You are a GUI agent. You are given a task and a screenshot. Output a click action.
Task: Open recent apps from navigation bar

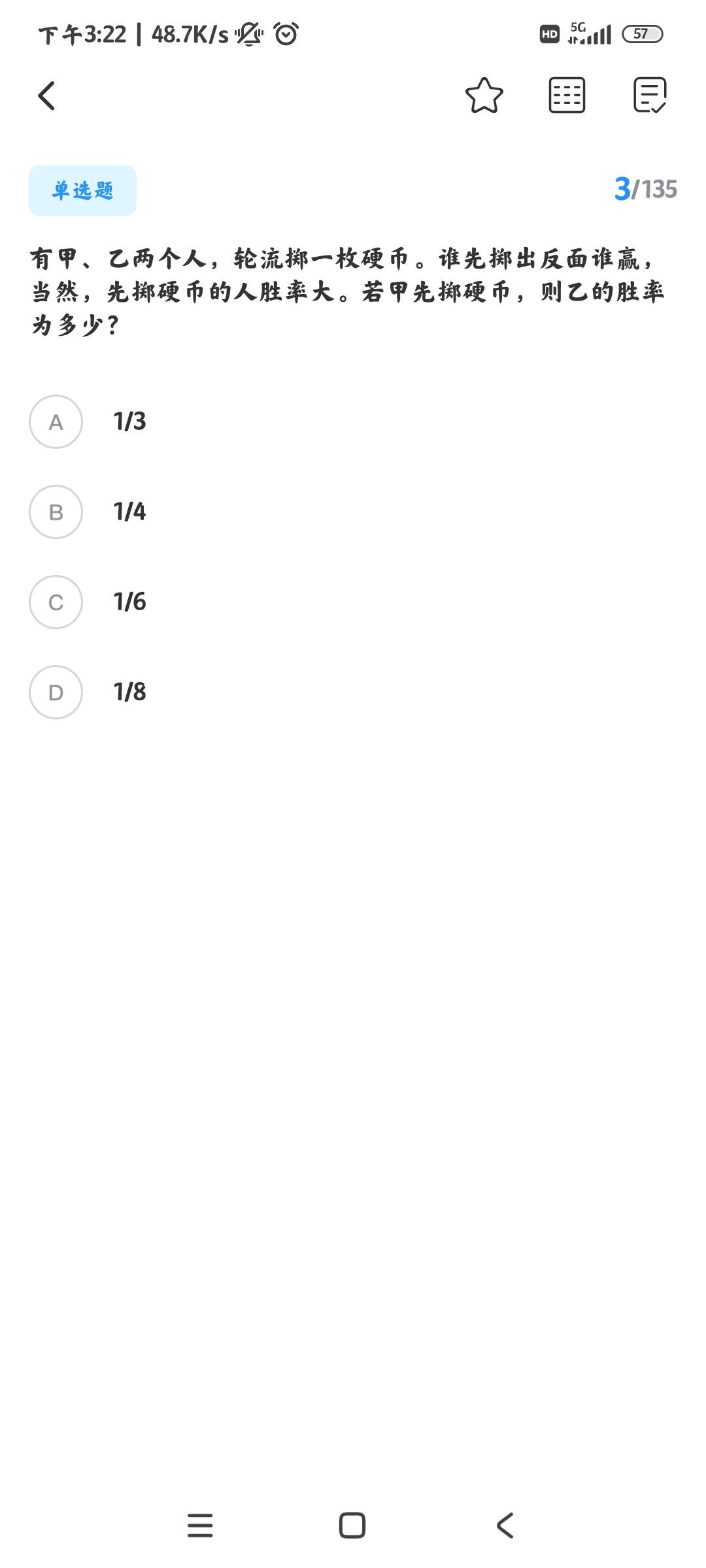(200, 1526)
